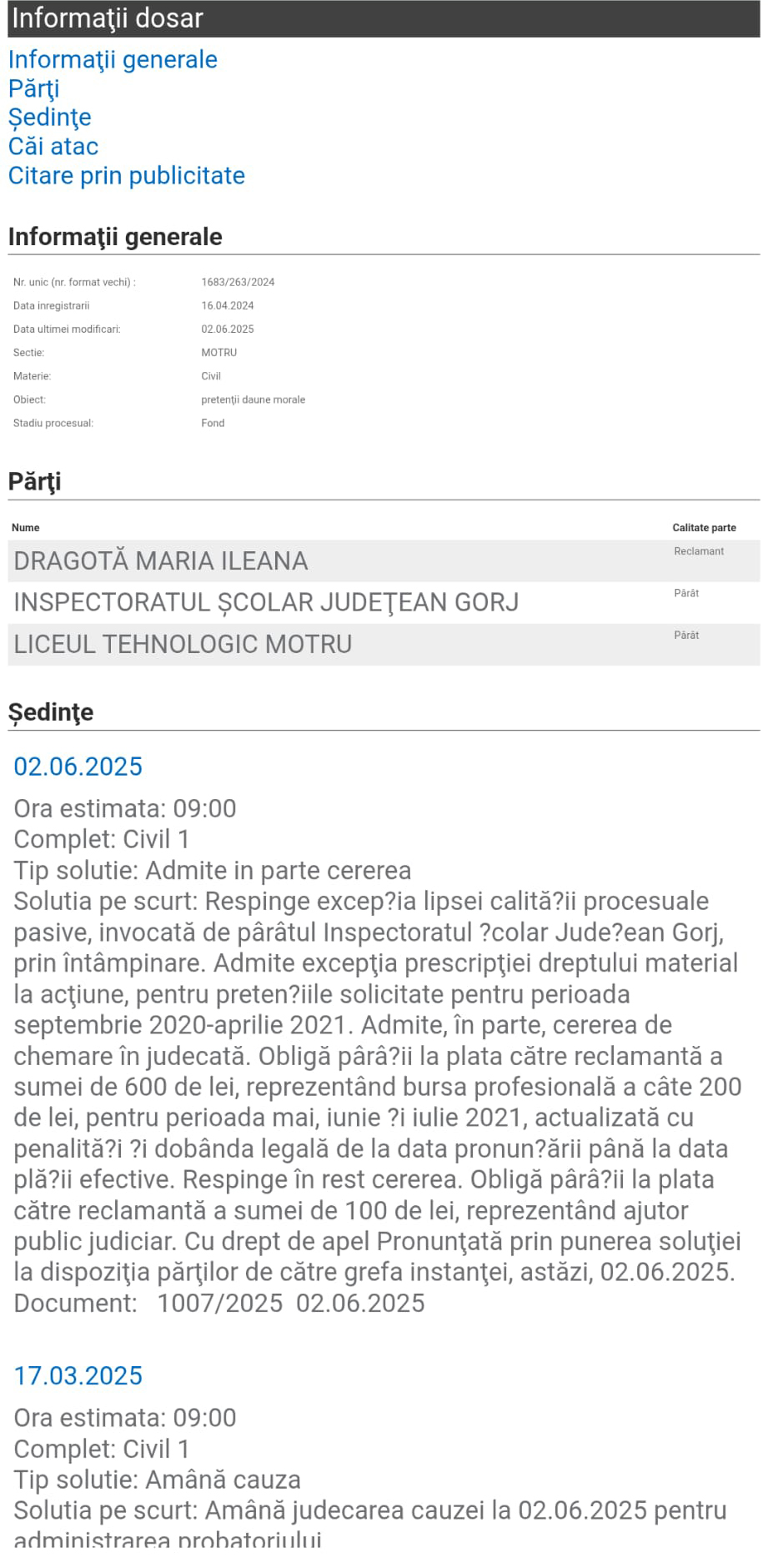Open Citare prin publicitate link
768x1568 pixels.
click(x=126, y=176)
